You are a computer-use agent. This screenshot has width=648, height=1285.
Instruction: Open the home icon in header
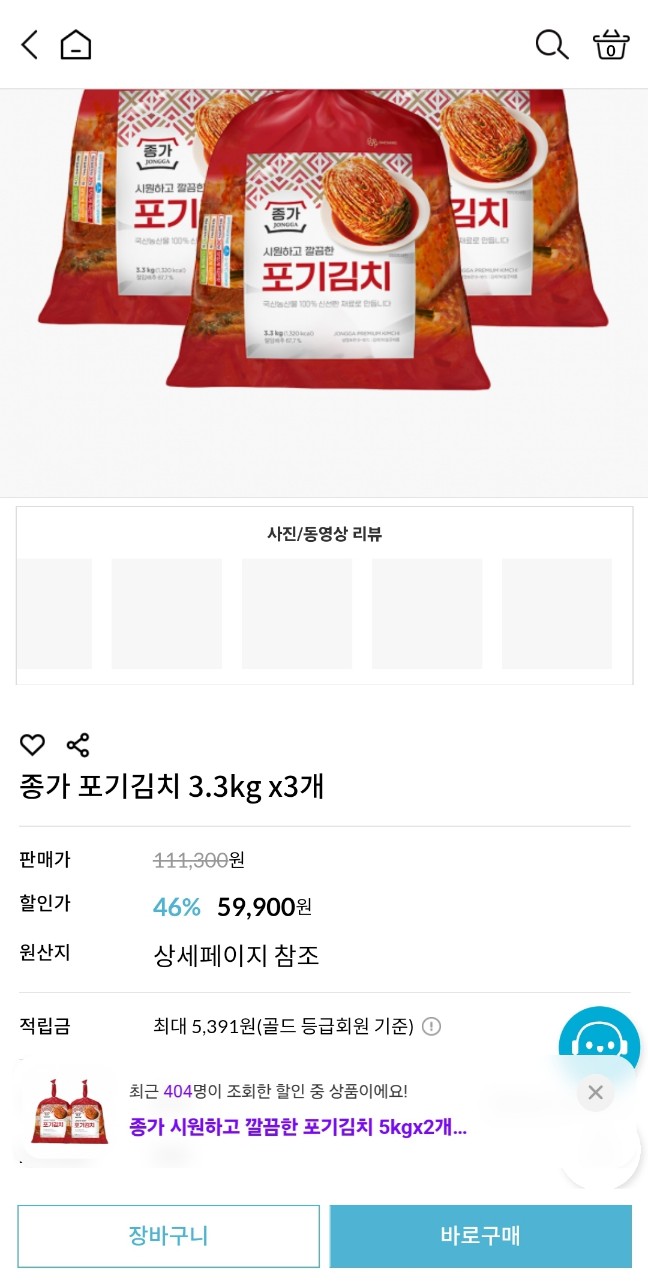(x=76, y=44)
